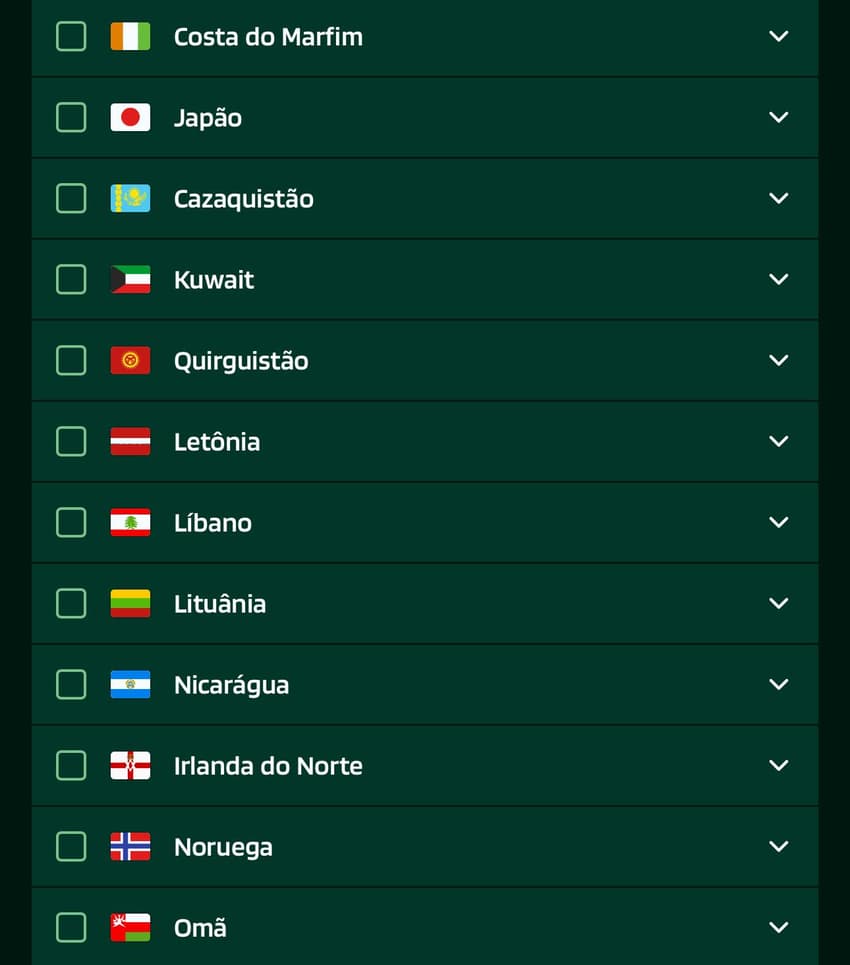Tick the Irlanda do Norte checkbox
Viewport: 850px width, 965px height.
coord(71,765)
